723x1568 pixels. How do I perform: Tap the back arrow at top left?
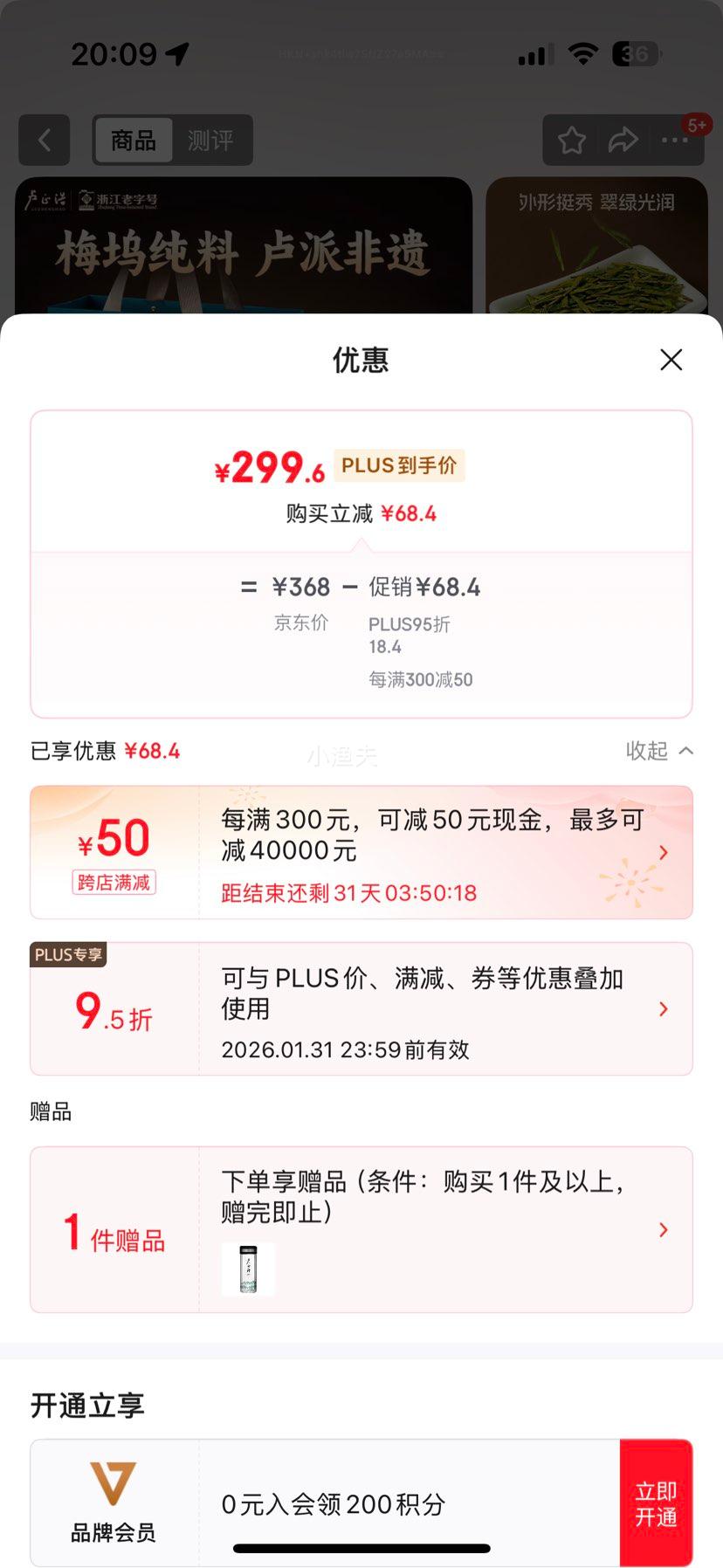[x=44, y=141]
